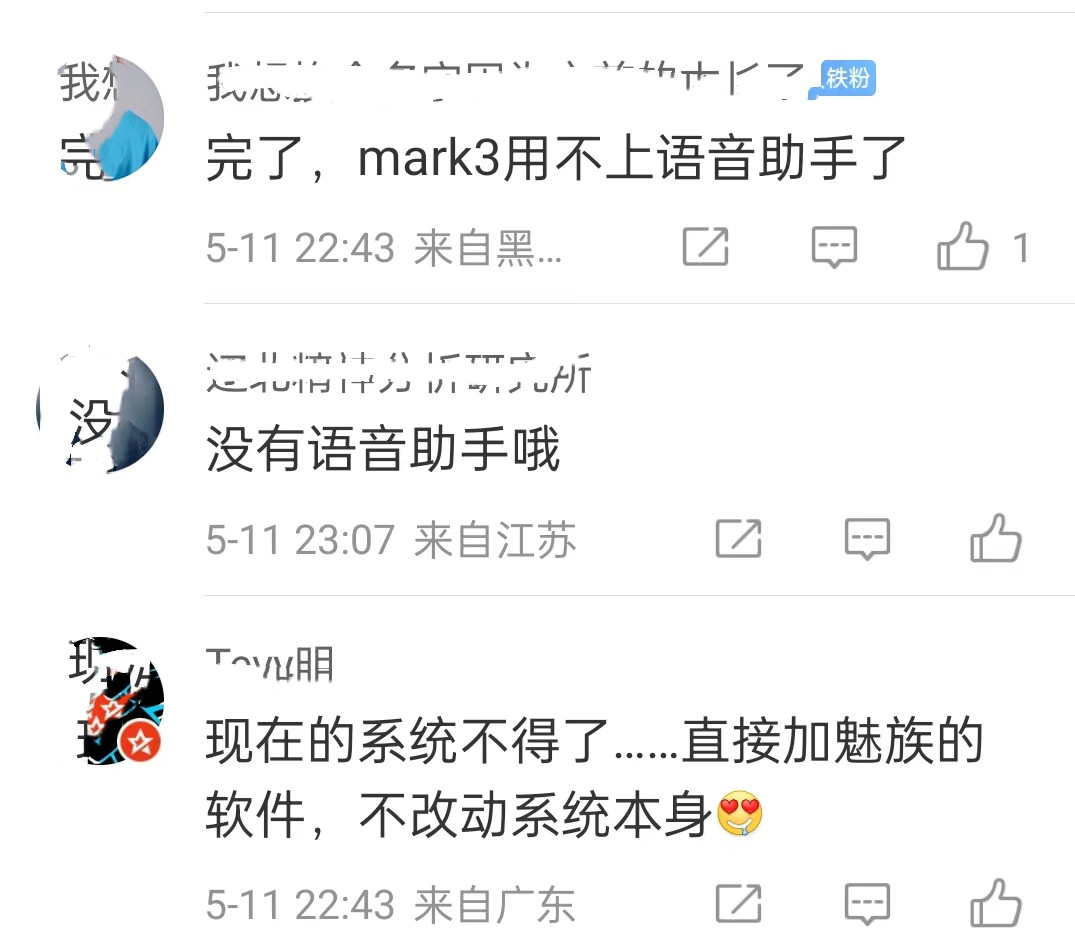Repost the mark3 voice assistant comment

point(705,247)
